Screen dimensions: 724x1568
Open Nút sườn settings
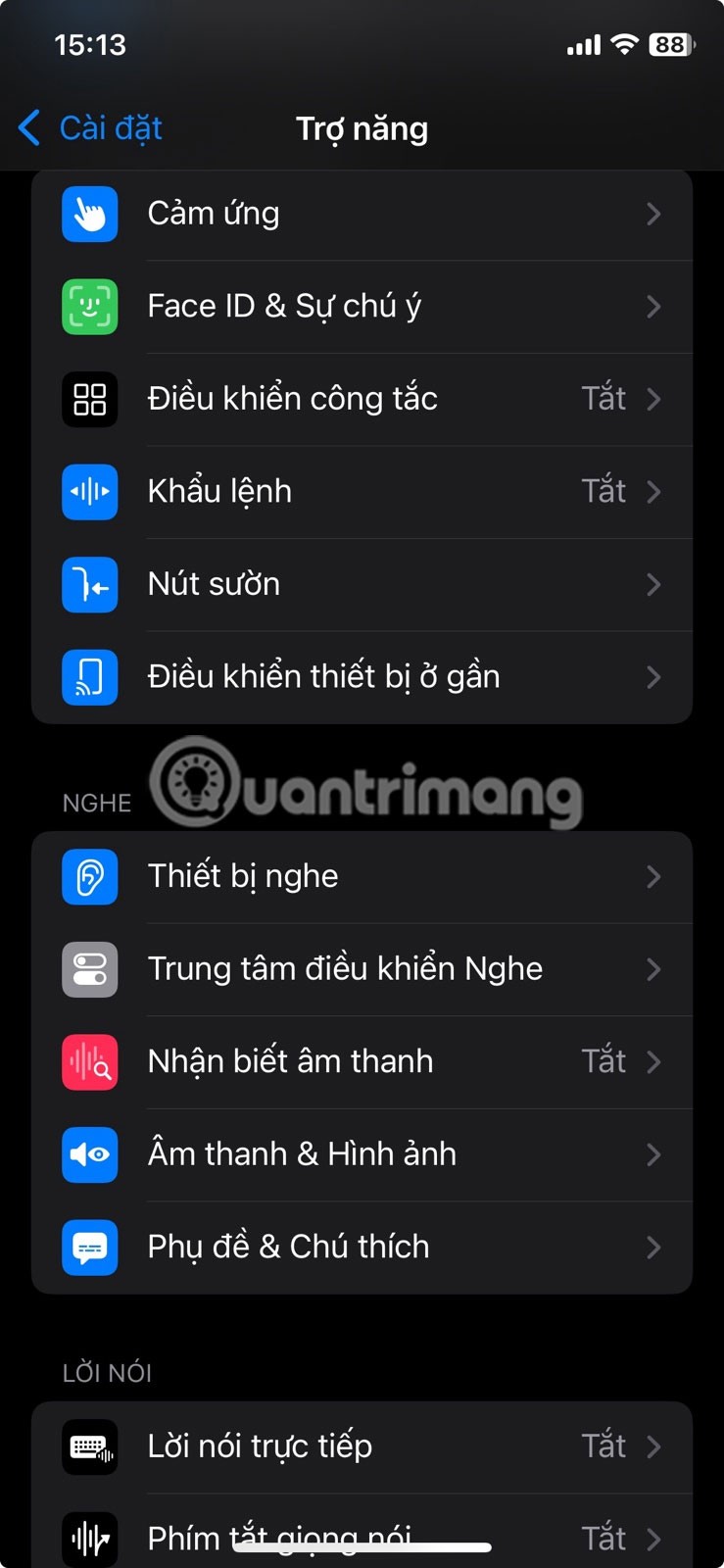coord(362,584)
